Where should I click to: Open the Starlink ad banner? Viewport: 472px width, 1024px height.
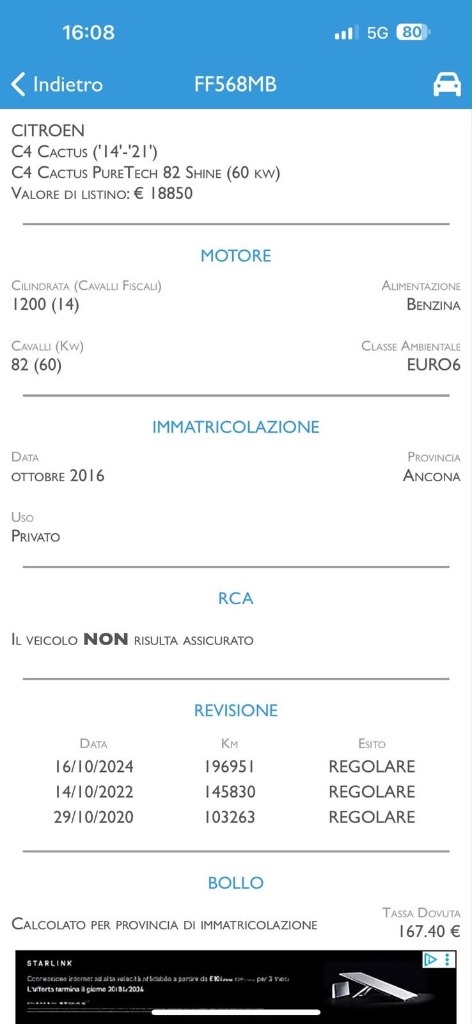pos(236,985)
